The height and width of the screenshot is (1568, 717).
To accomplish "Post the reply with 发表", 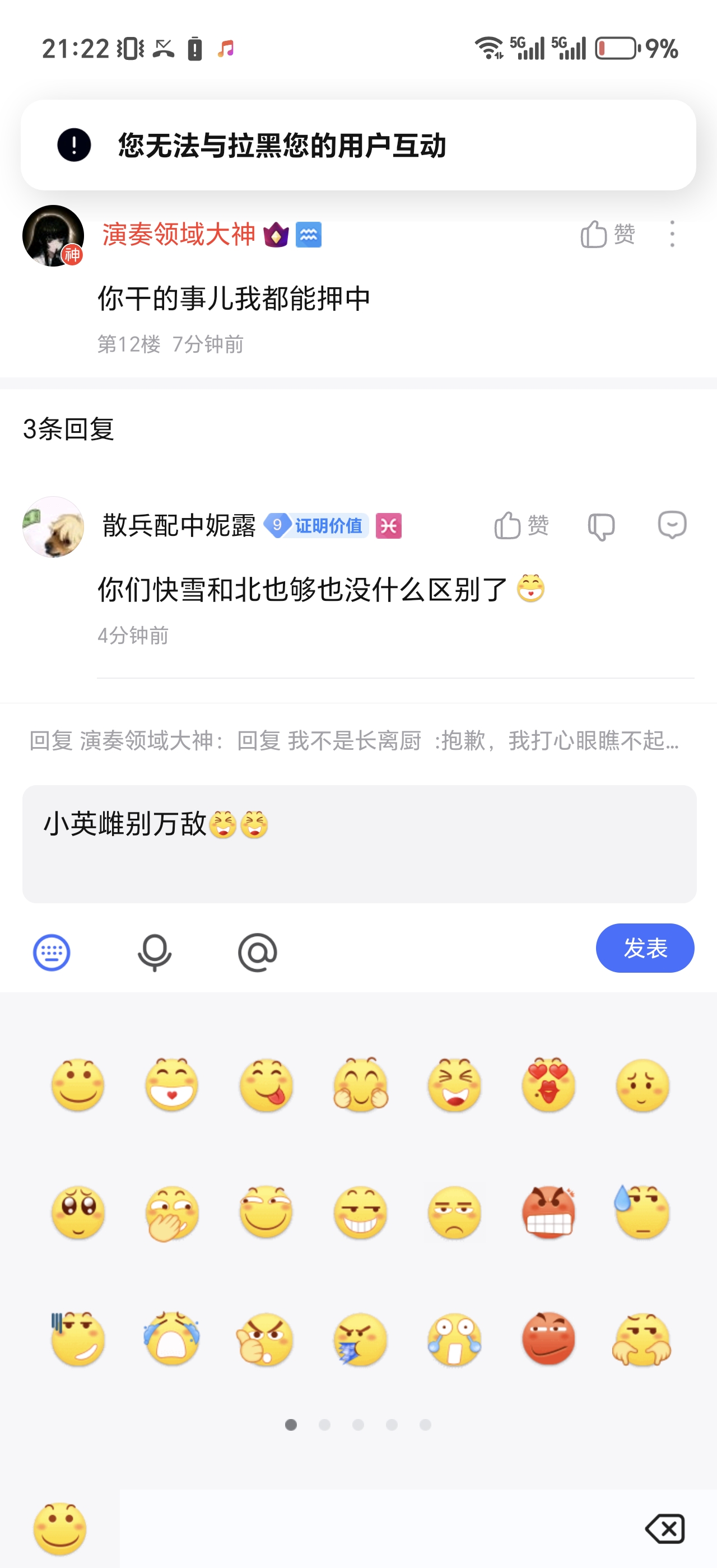I will click(x=645, y=948).
